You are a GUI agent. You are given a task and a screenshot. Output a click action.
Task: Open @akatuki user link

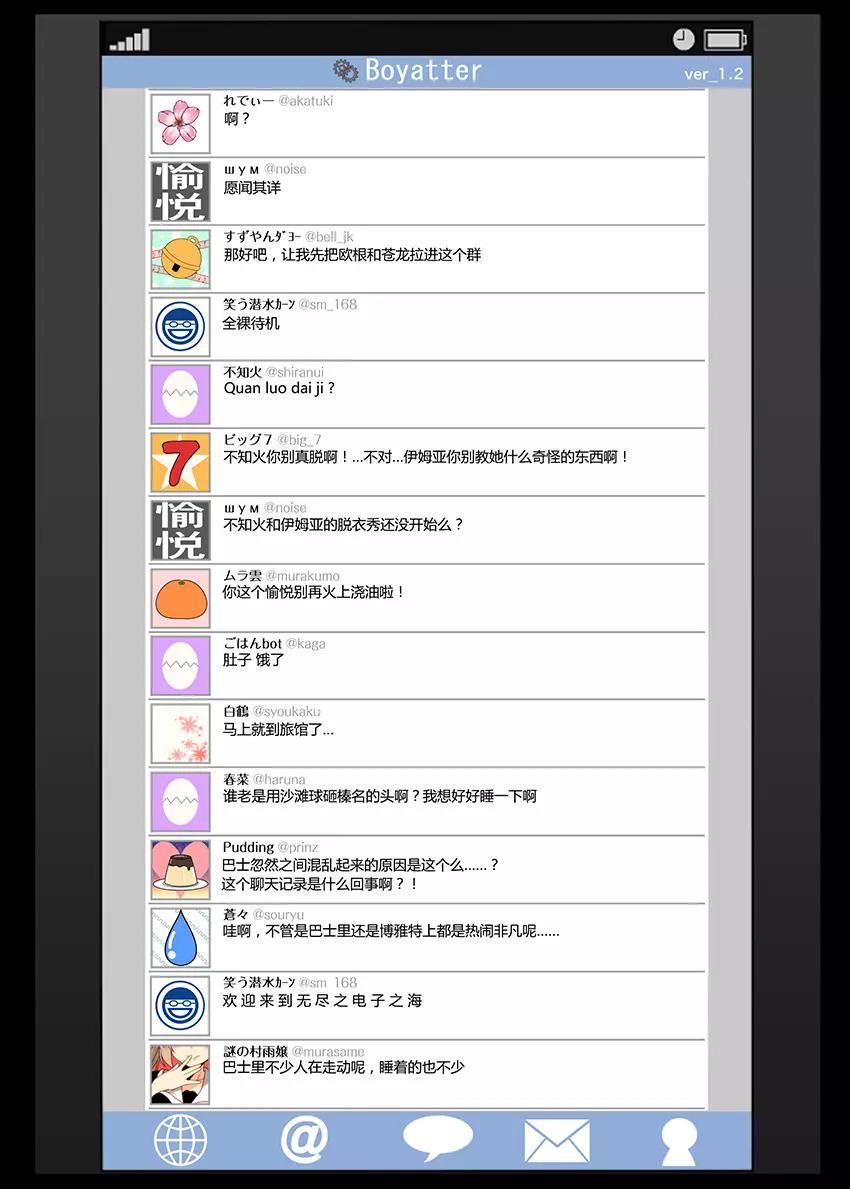pos(307,101)
